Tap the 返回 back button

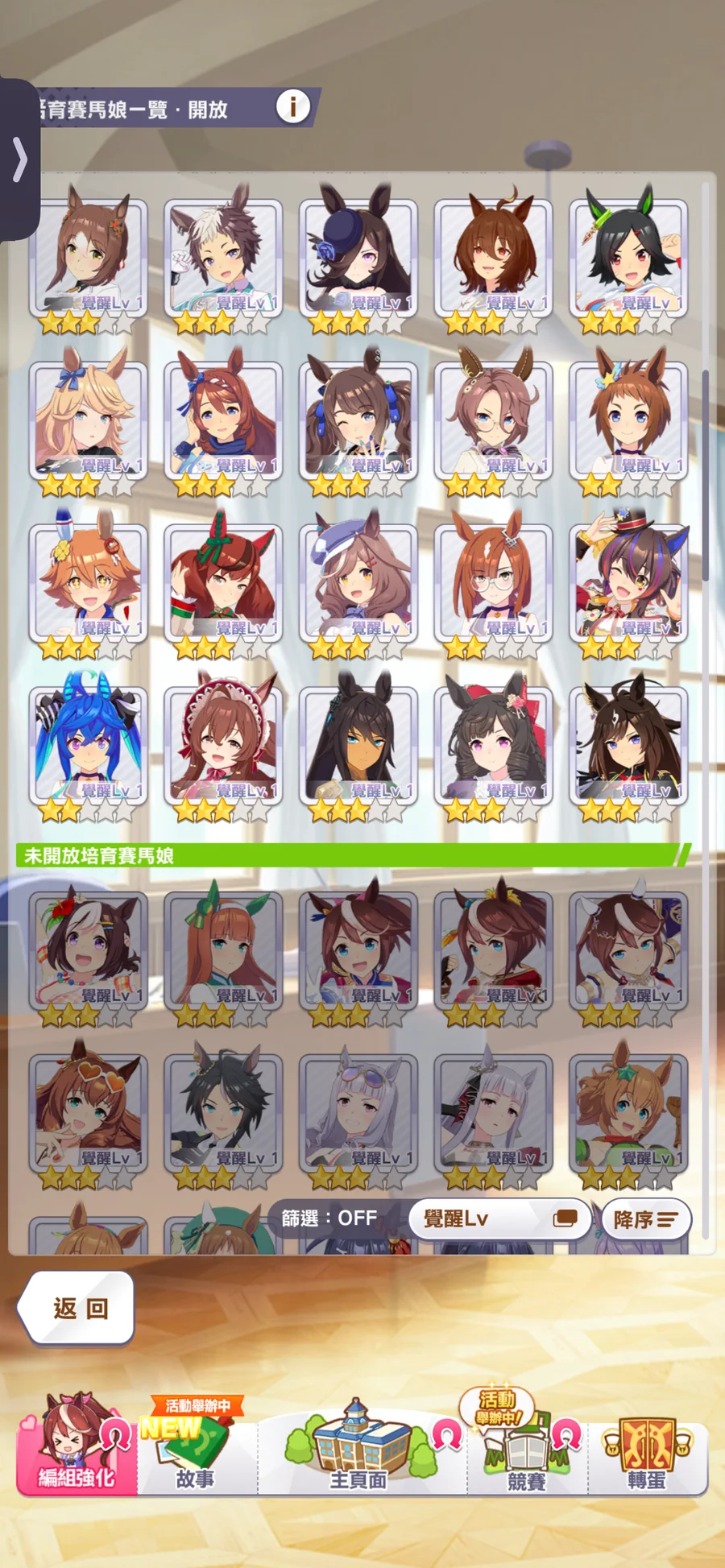tap(77, 1308)
